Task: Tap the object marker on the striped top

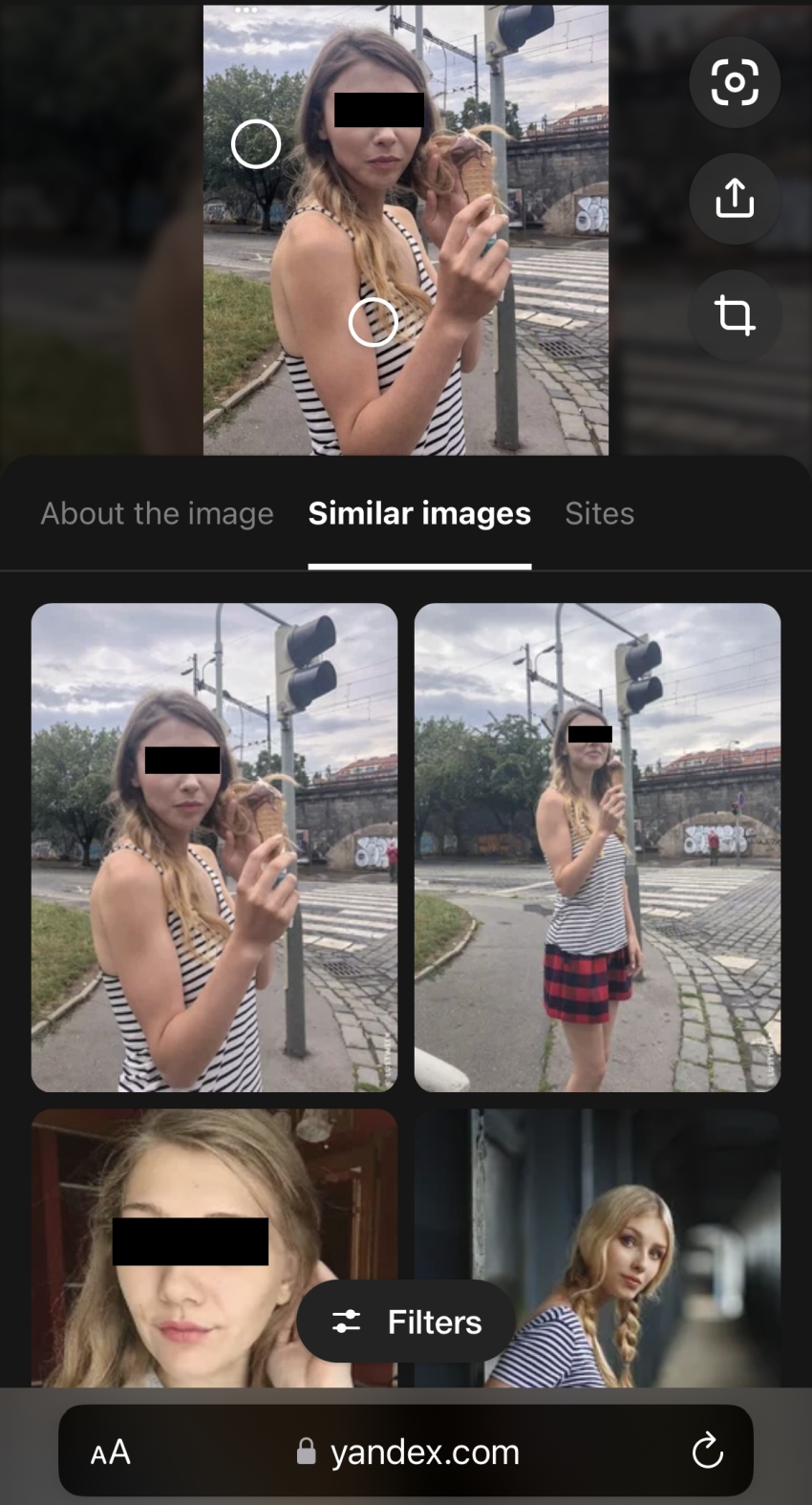Action: point(373,321)
